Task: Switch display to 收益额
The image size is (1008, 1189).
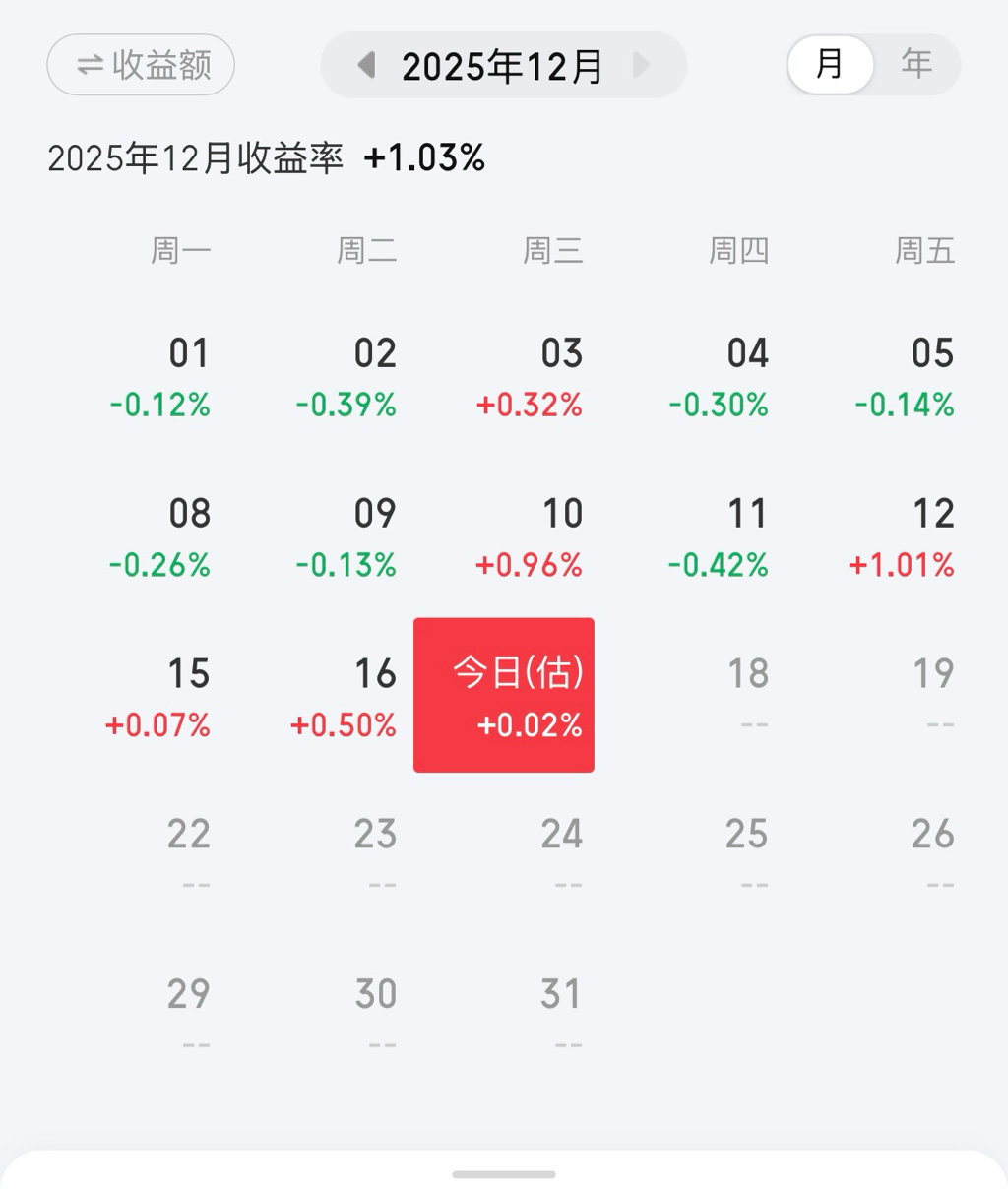Action: [x=141, y=65]
